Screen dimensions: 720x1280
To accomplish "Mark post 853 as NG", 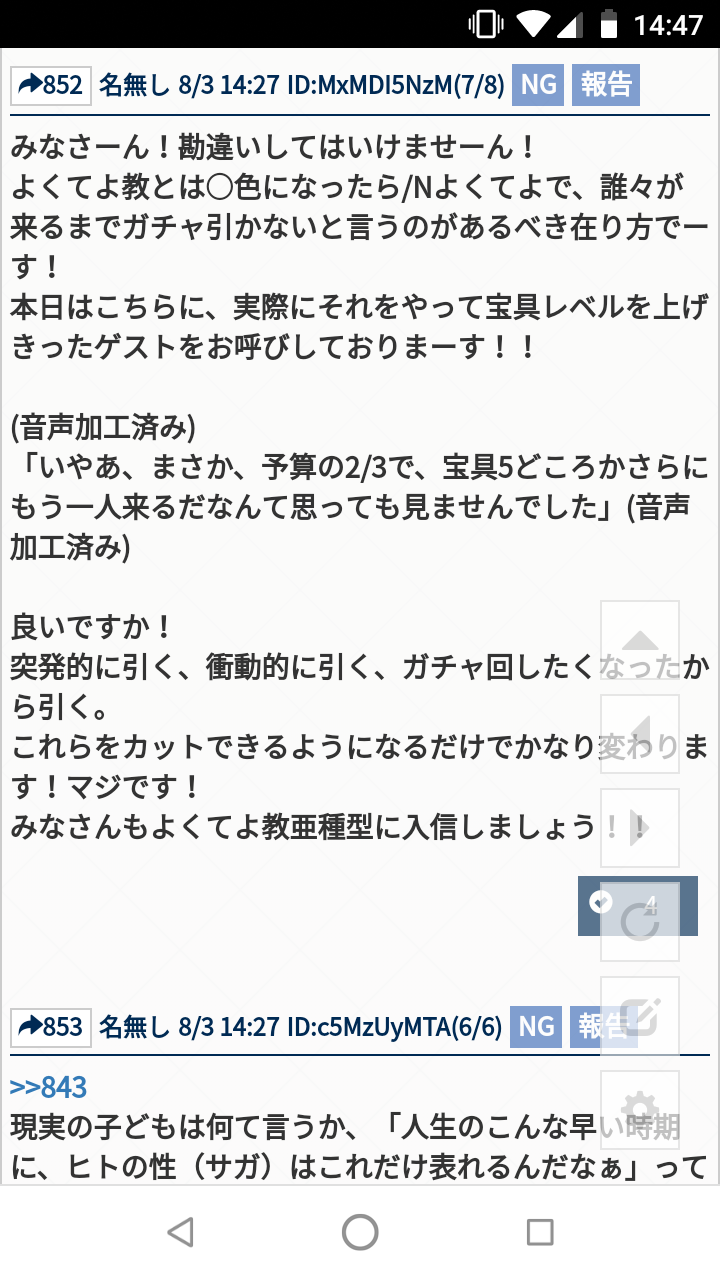I will point(536,1026).
